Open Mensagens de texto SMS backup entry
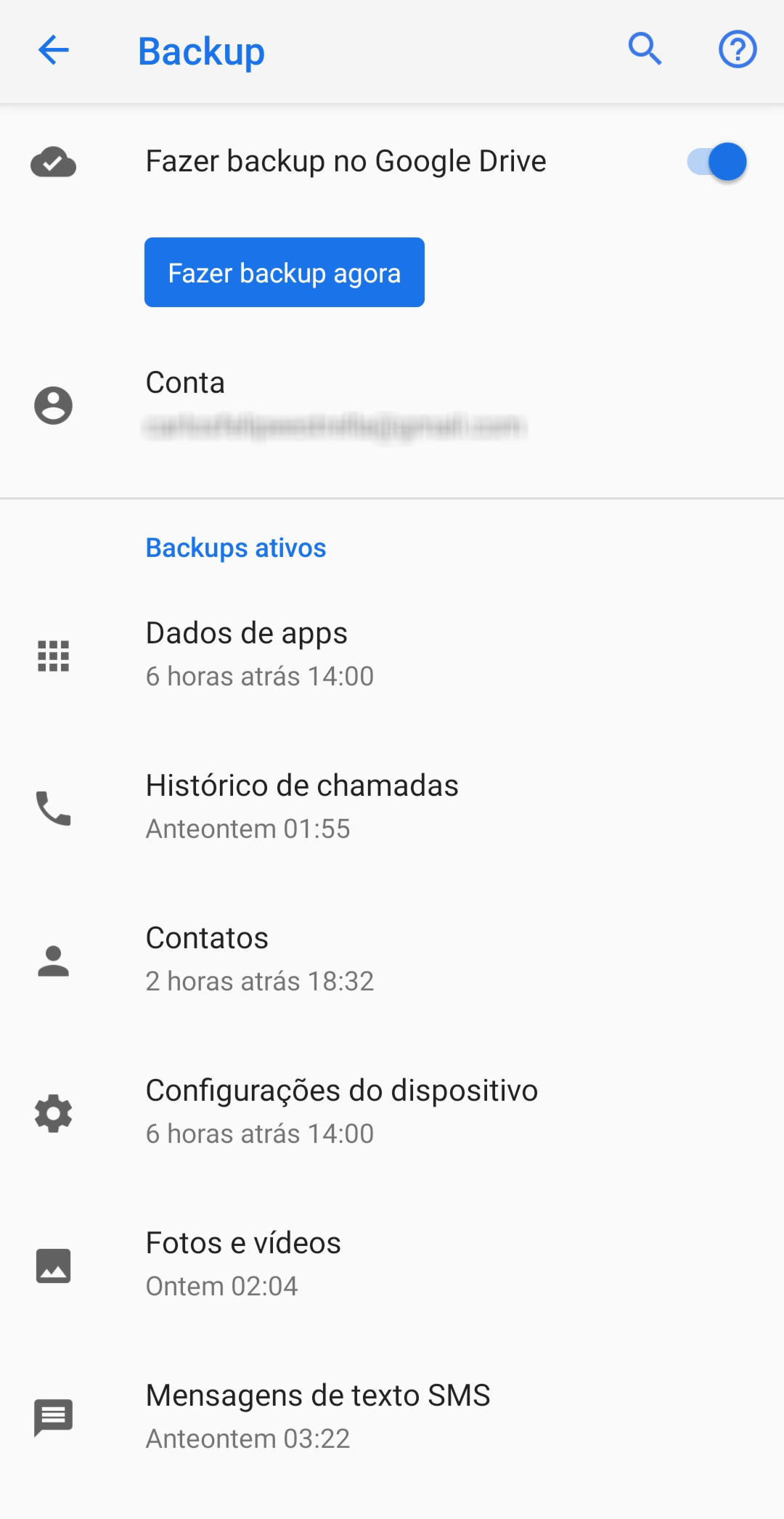Viewport: 784px width, 1519px height. click(392, 1417)
